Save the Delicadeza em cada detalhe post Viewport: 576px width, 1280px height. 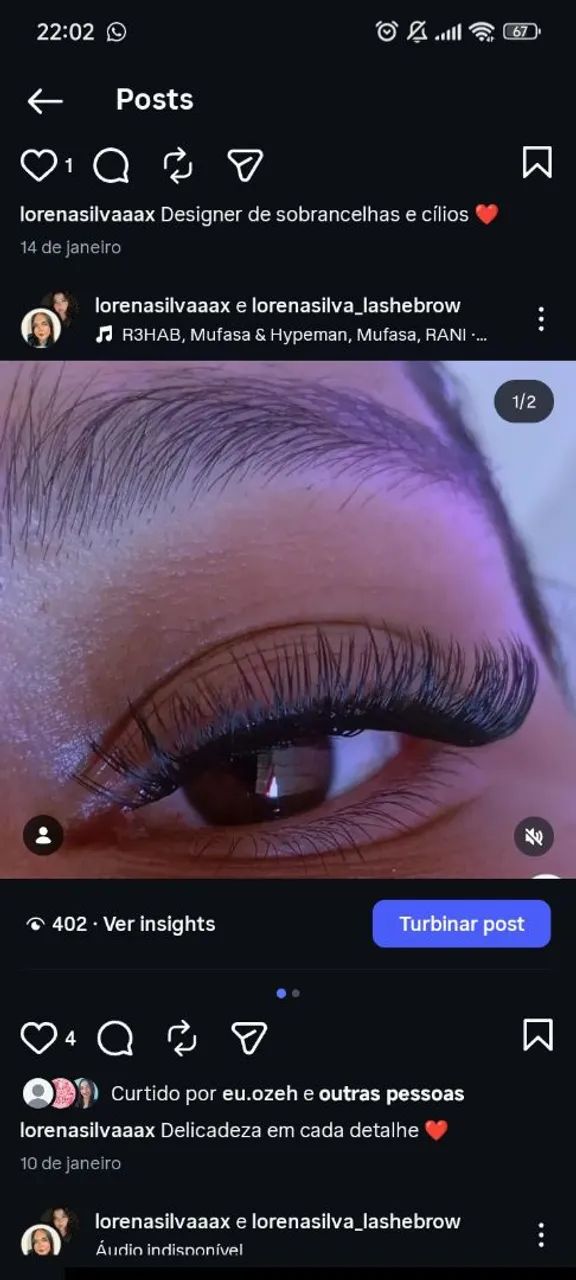(x=538, y=1035)
